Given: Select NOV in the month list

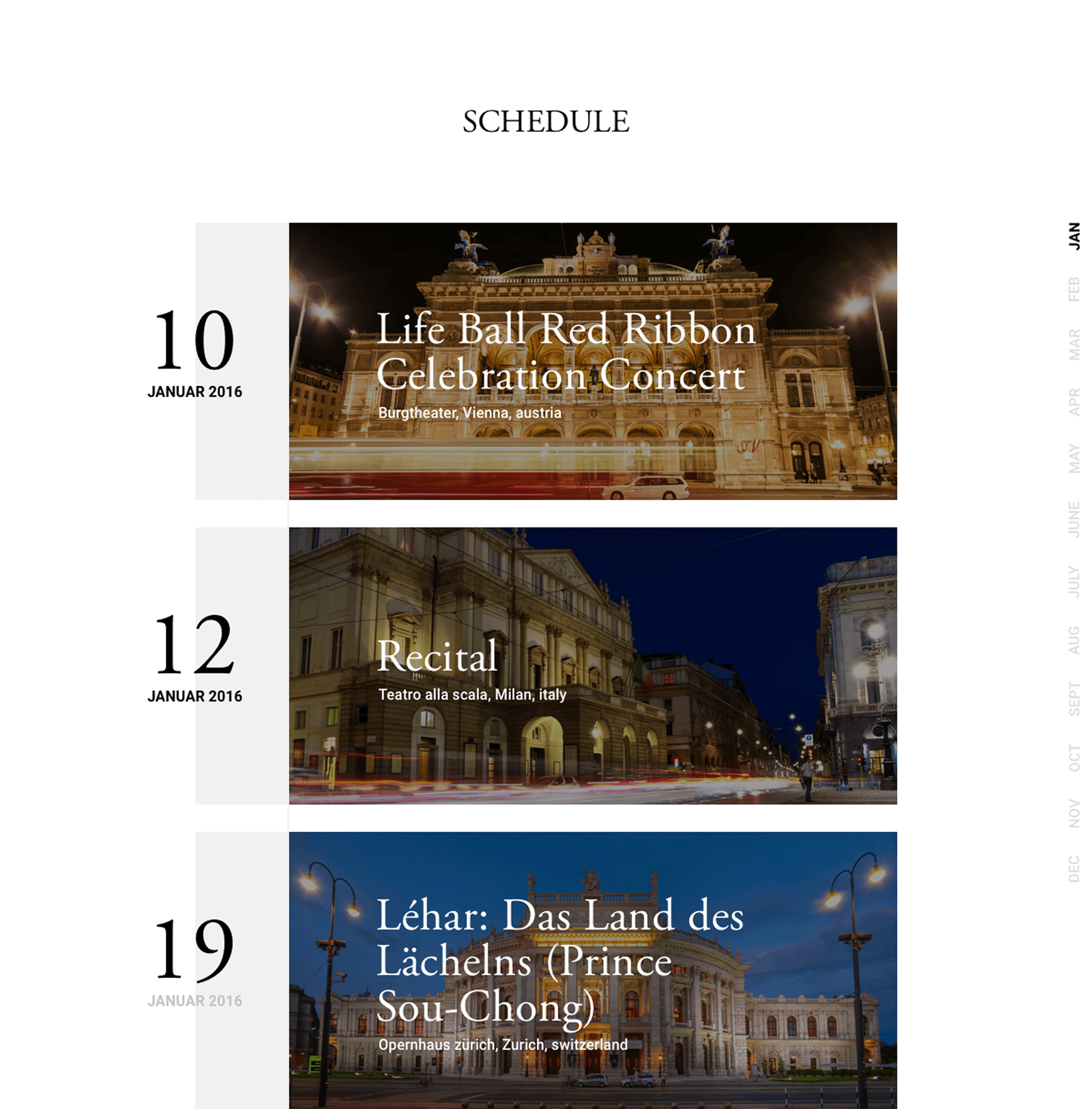Looking at the screenshot, I should pos(1074,814).
